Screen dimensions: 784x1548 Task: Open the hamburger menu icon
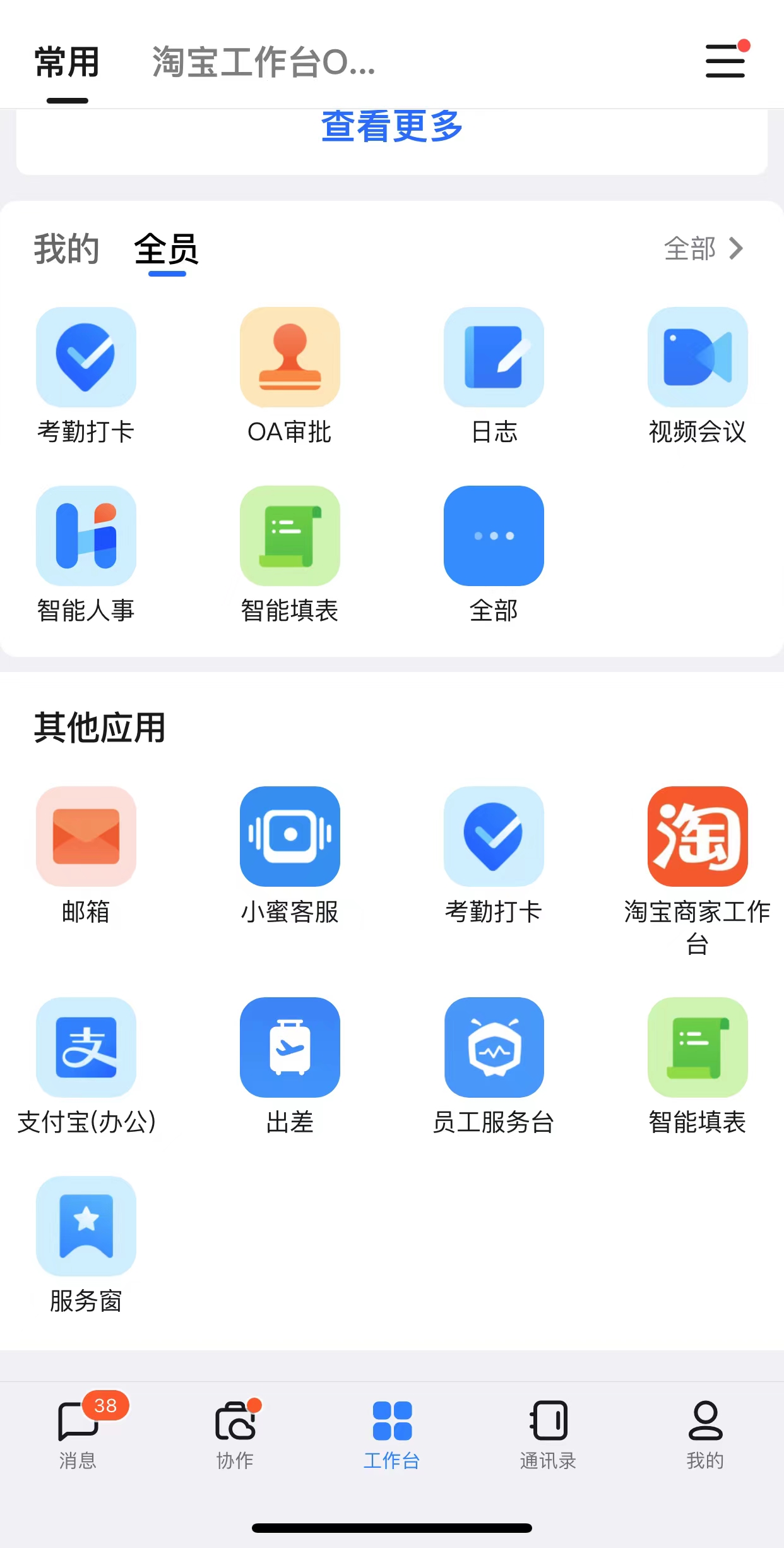click(725, 61)
